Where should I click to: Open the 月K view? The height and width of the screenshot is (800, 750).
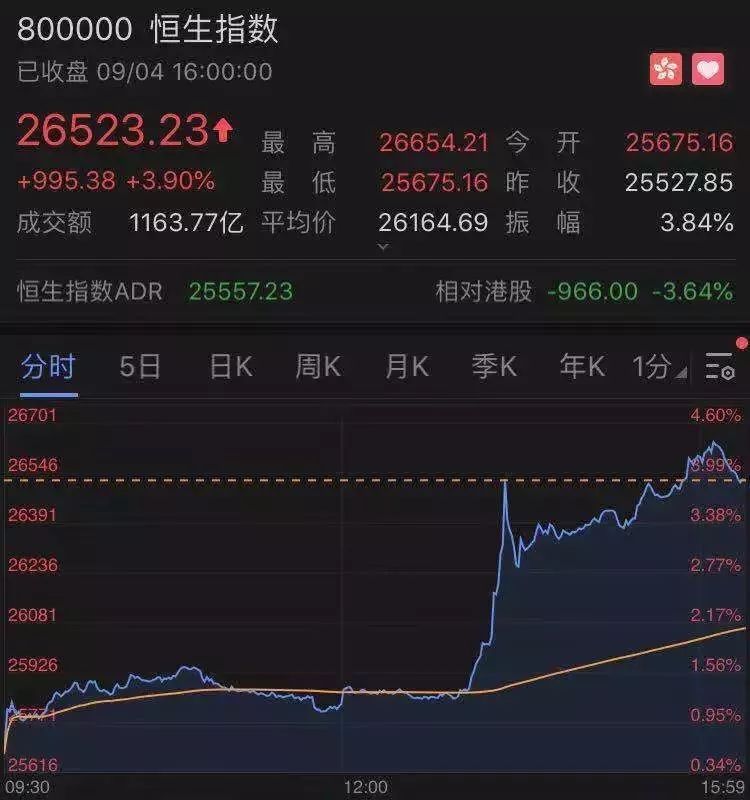tap(407, 367)
